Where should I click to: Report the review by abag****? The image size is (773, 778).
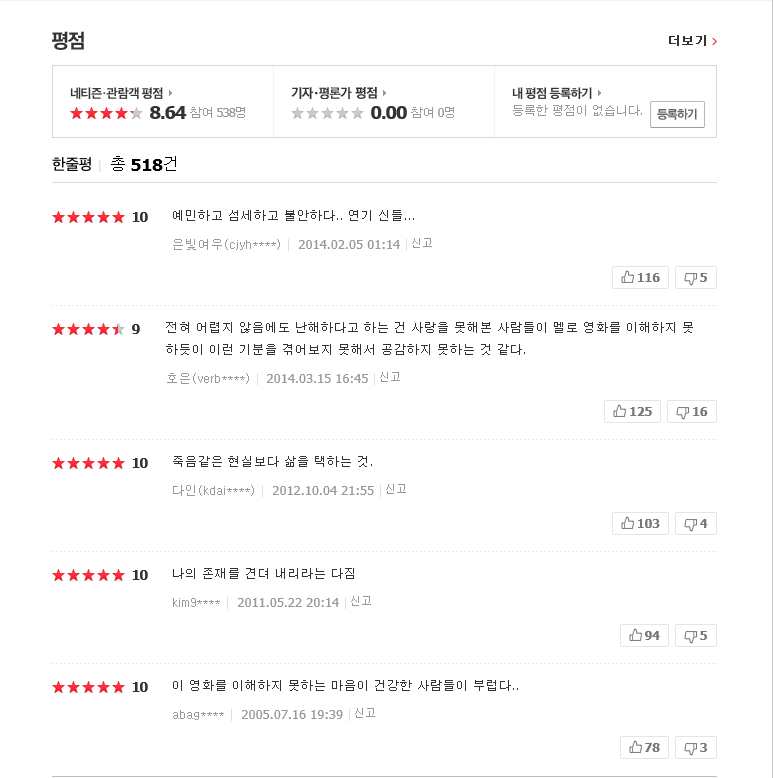(365, 713)
